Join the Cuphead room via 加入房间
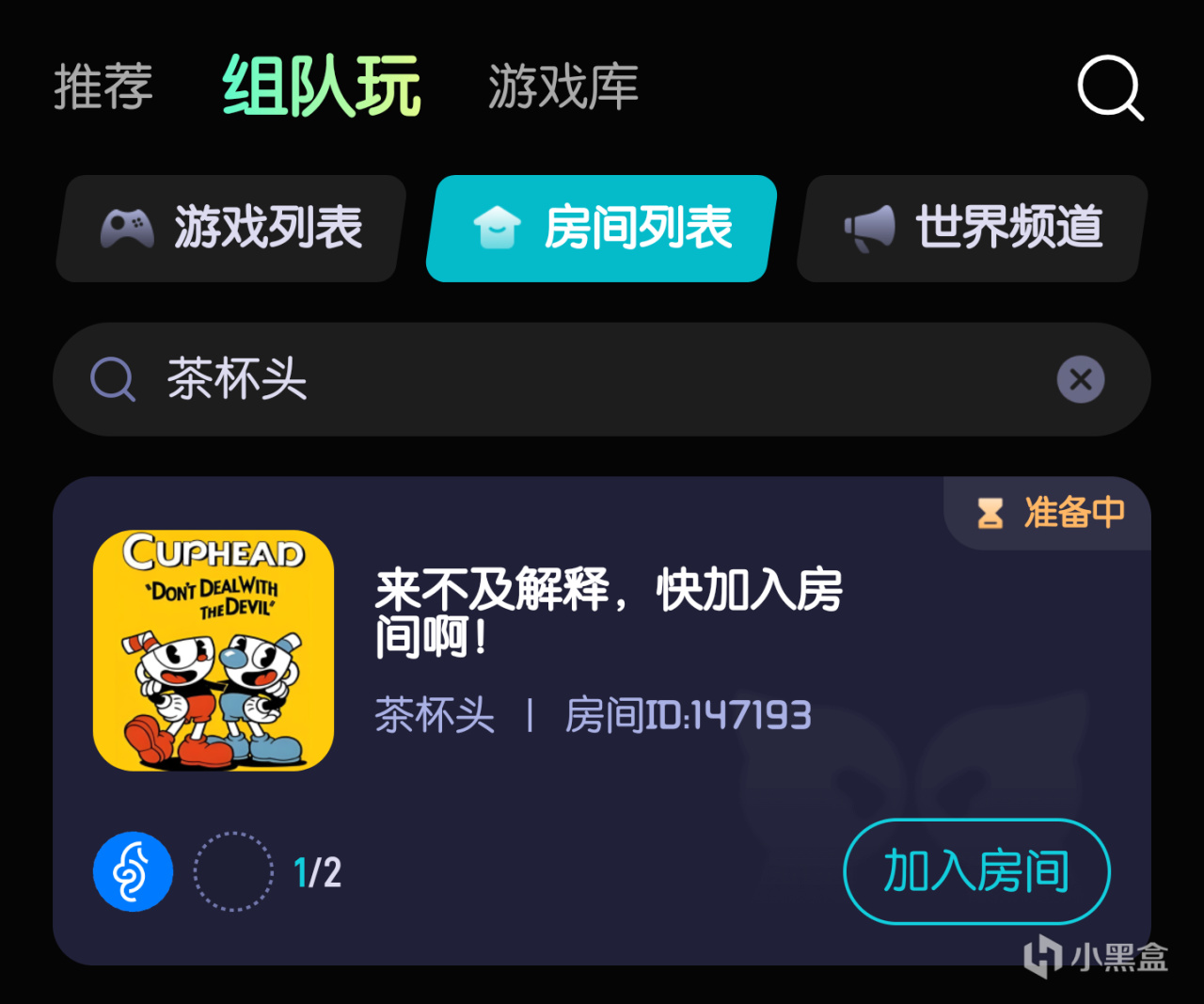The image size is (1204, 1004). (x=976, y=871)
